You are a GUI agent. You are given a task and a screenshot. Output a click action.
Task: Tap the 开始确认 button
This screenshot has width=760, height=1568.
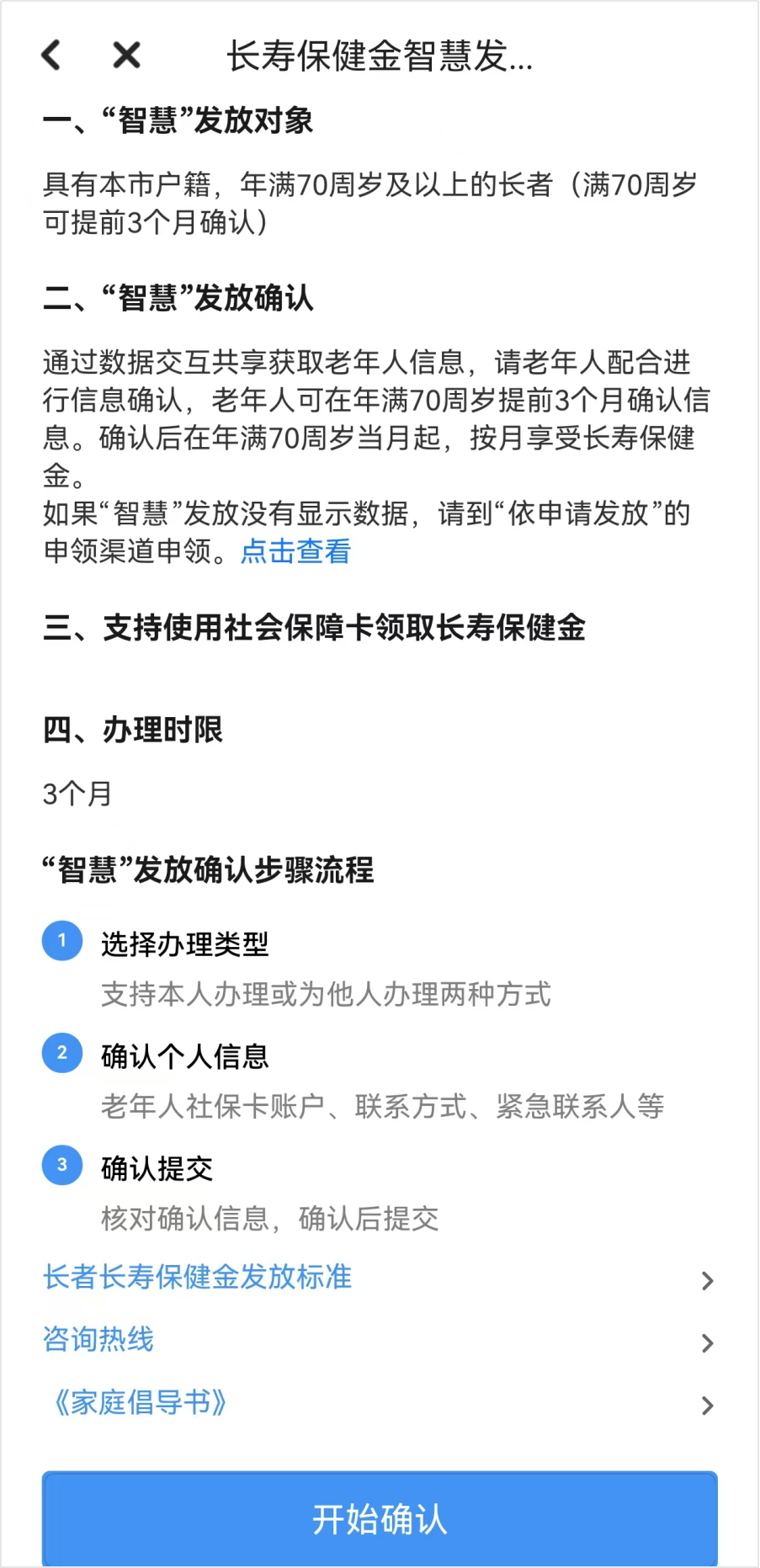(380, 1518)
